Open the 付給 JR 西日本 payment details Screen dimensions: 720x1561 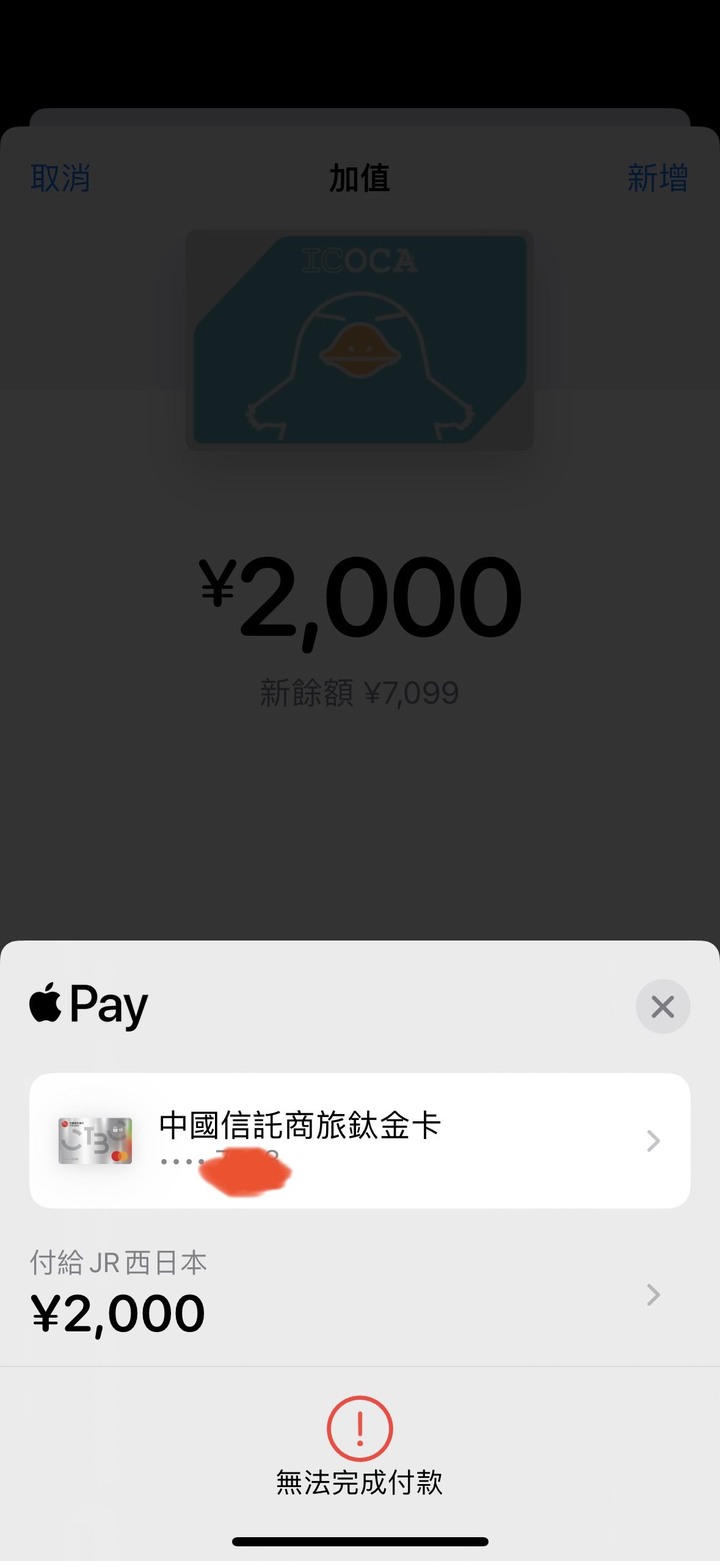(x=360, y=1295)
